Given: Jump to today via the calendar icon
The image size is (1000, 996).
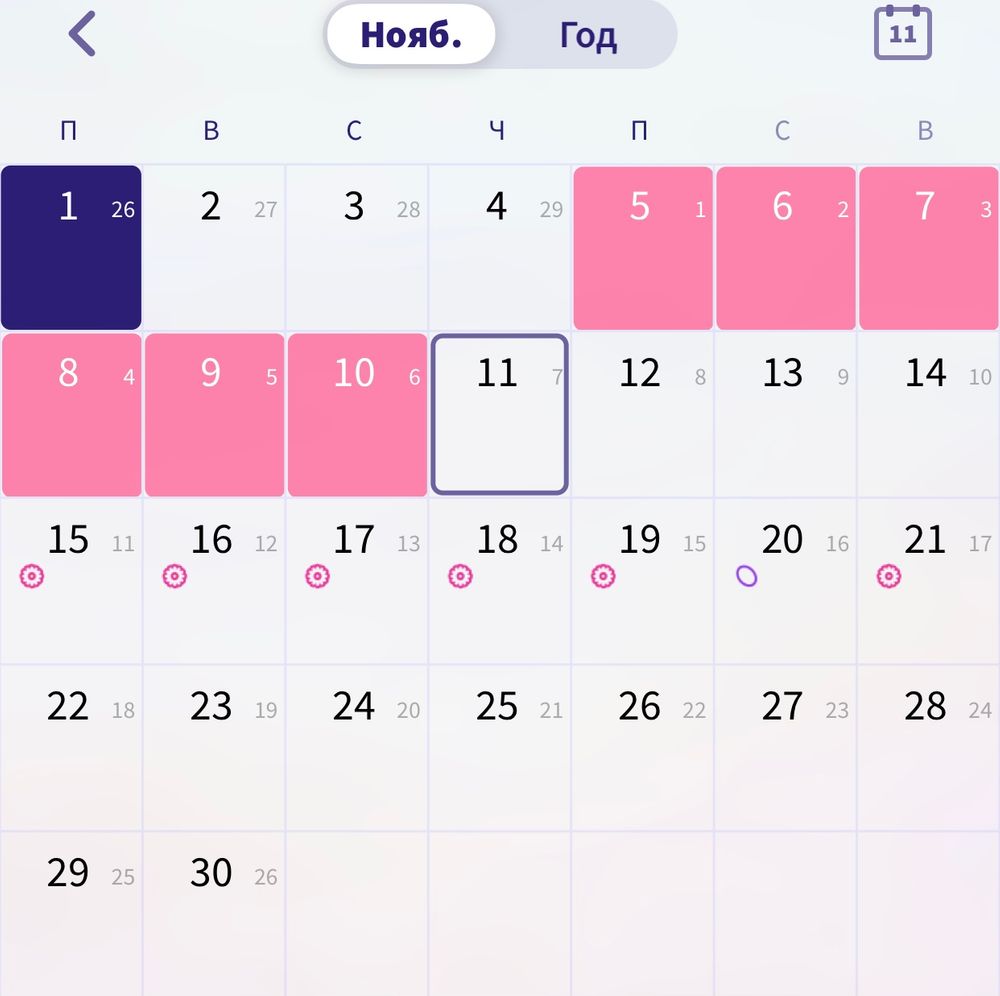Looking at the screenshot, I should coord(902,33).
